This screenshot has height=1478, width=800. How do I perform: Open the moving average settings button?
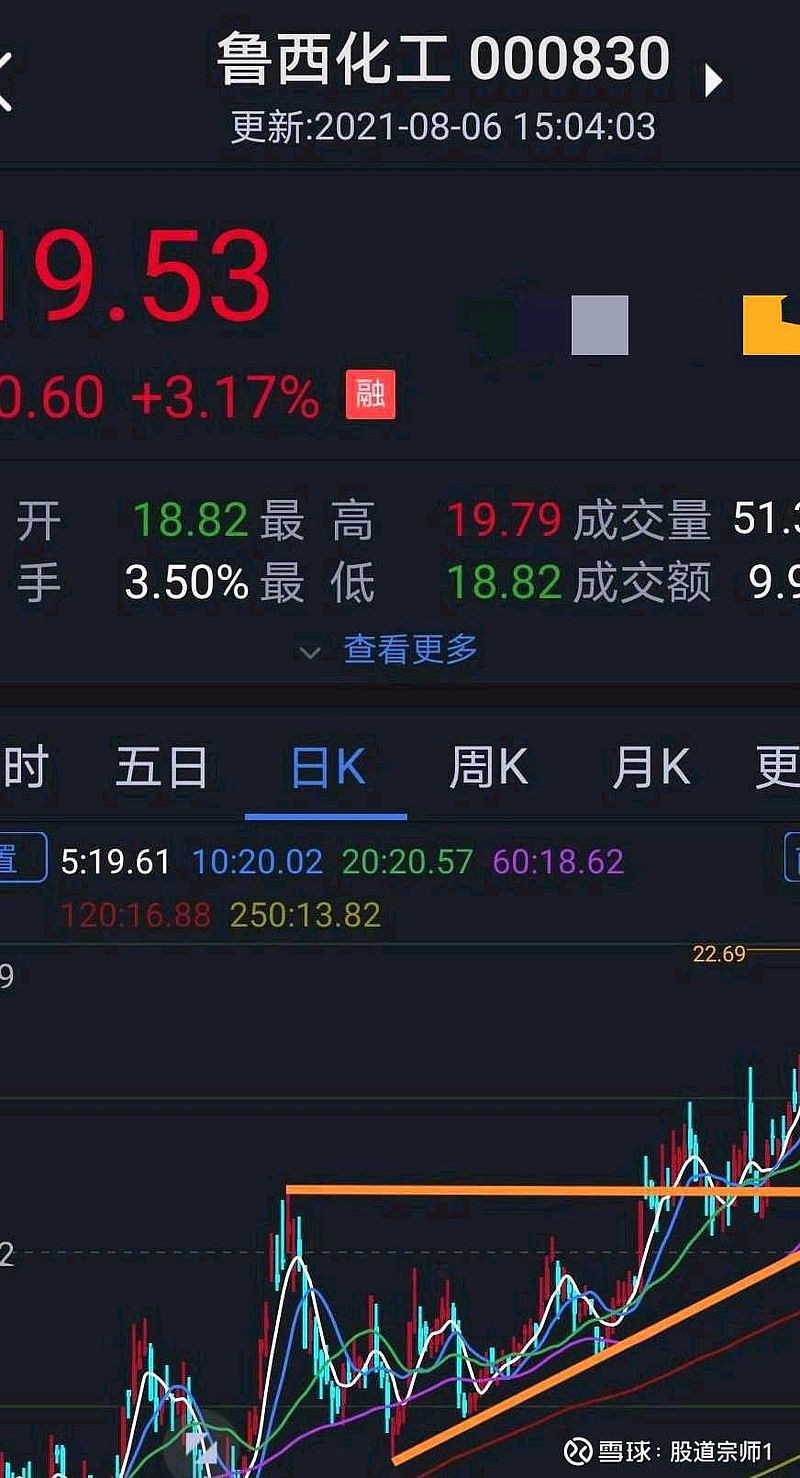tap(22, 859)
